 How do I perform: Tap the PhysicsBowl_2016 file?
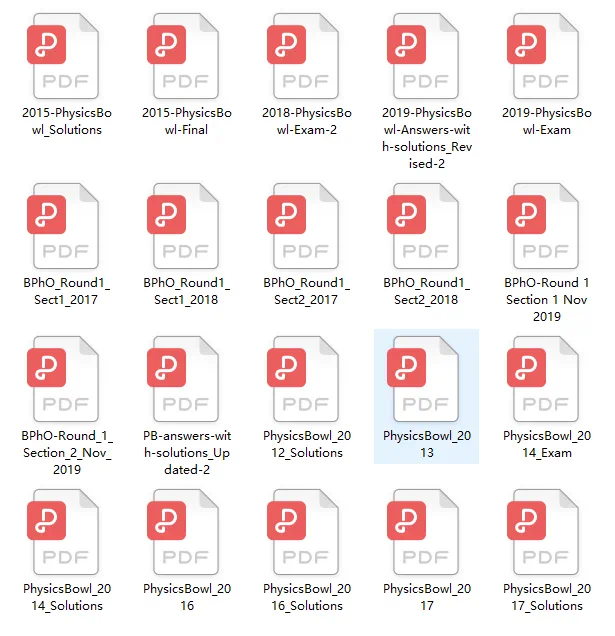(x=187, y=530)
